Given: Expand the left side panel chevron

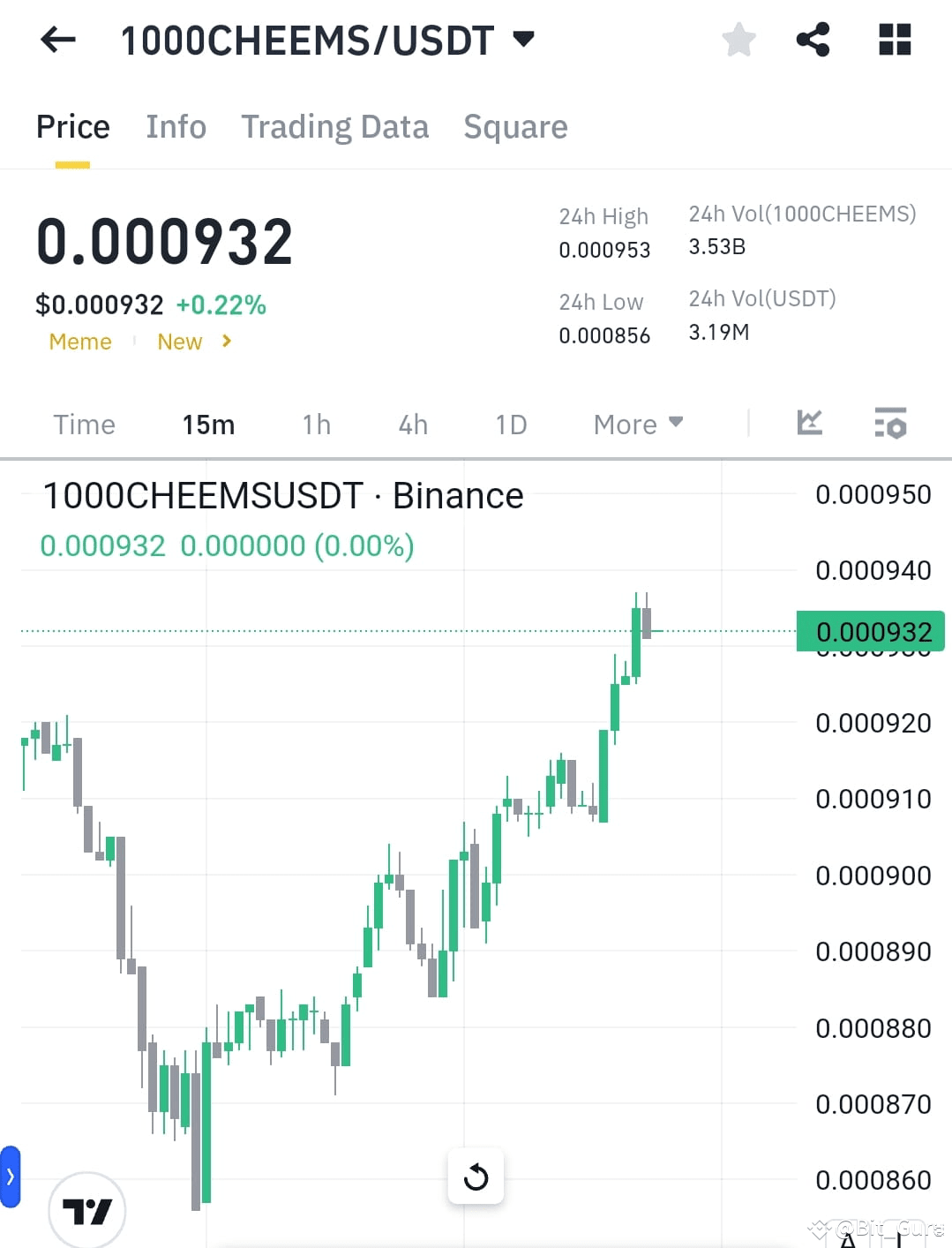Looking at the screenshot, I should pyautogui.click(x=11, y=1176).
